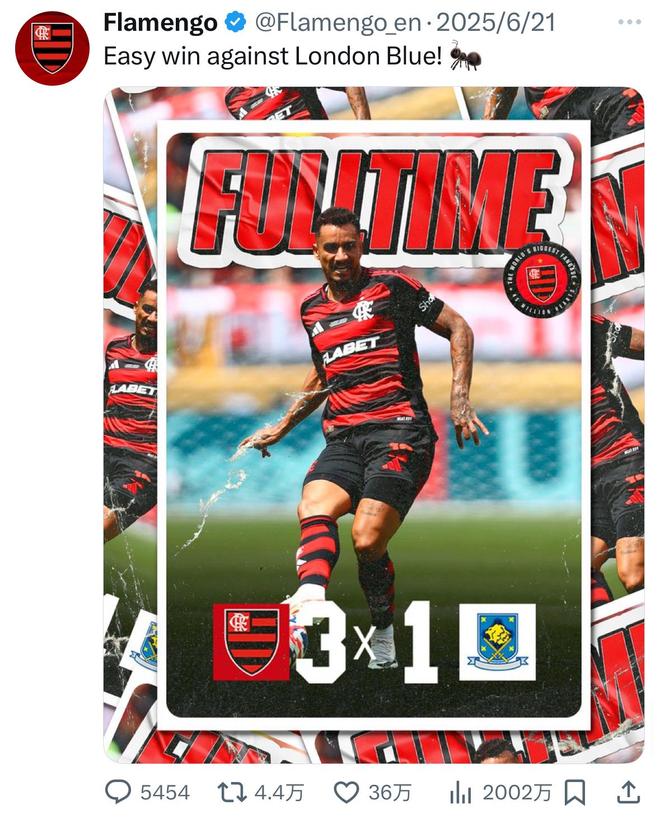
Task: View the post's analytics count
Action: pyautogui.click(x=461, y=792)
